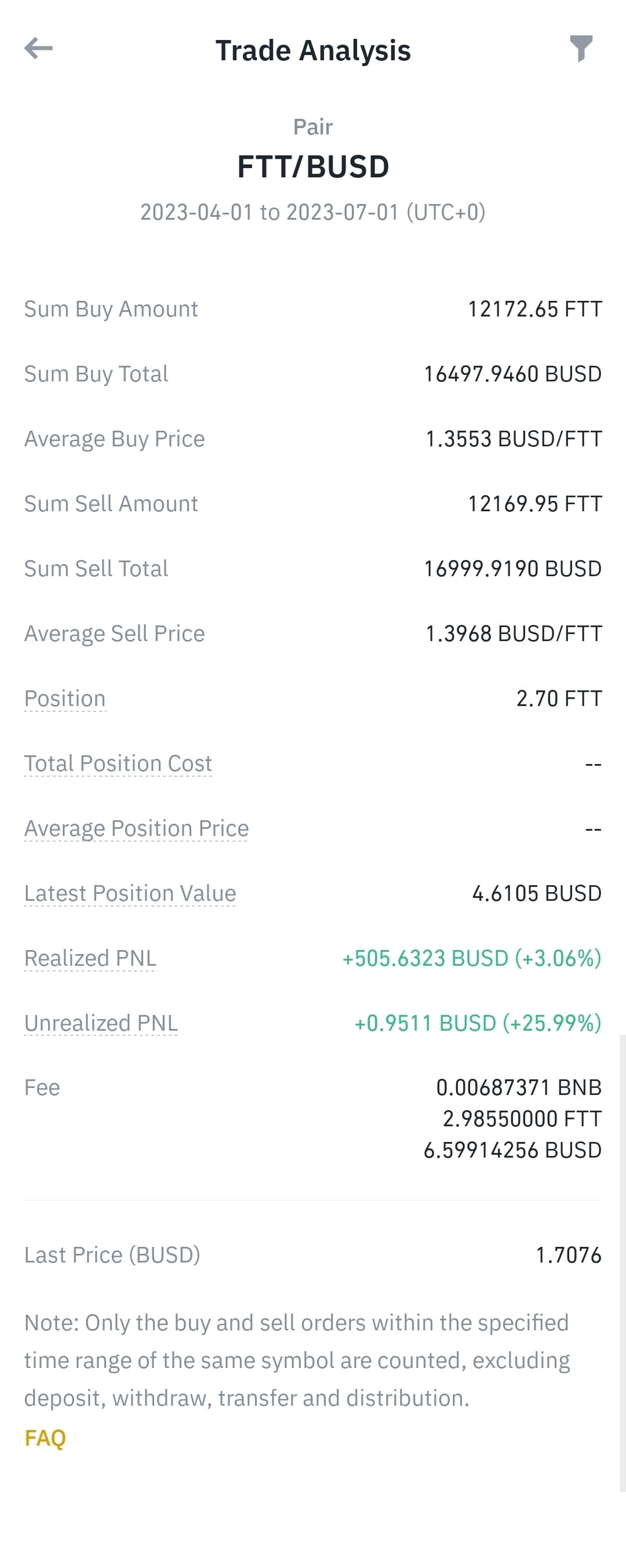Select the FTT/BUSD pair name
Image resolution: width=626 pixels, height=1568 pixels.
pos(313,166)
